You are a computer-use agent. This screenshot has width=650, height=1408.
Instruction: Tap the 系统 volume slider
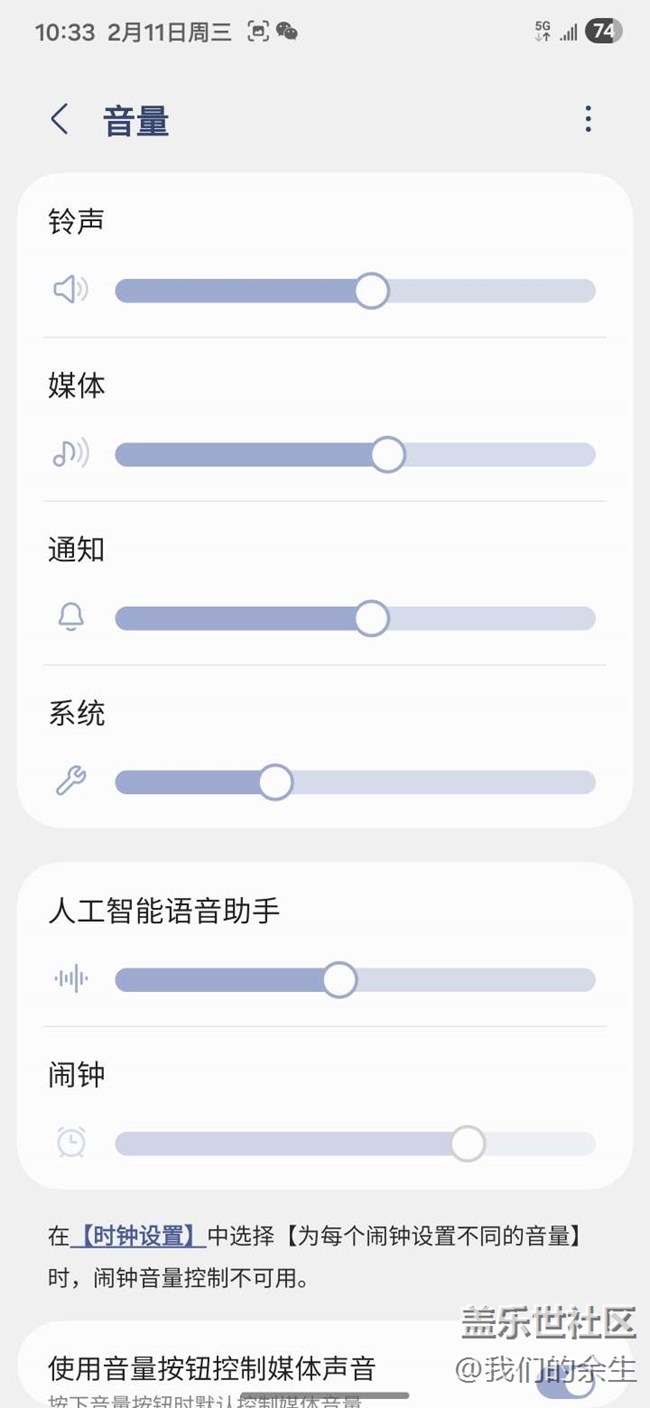coord(275,782)
